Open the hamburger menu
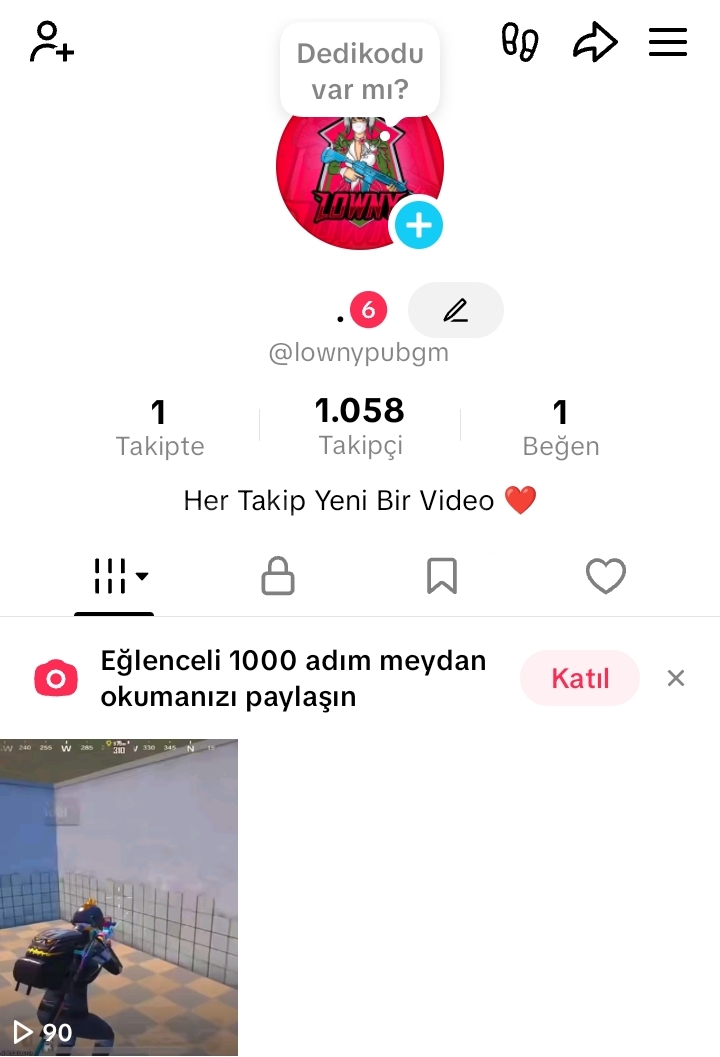Screen dimensions: 720x1057 pos(668,43)
